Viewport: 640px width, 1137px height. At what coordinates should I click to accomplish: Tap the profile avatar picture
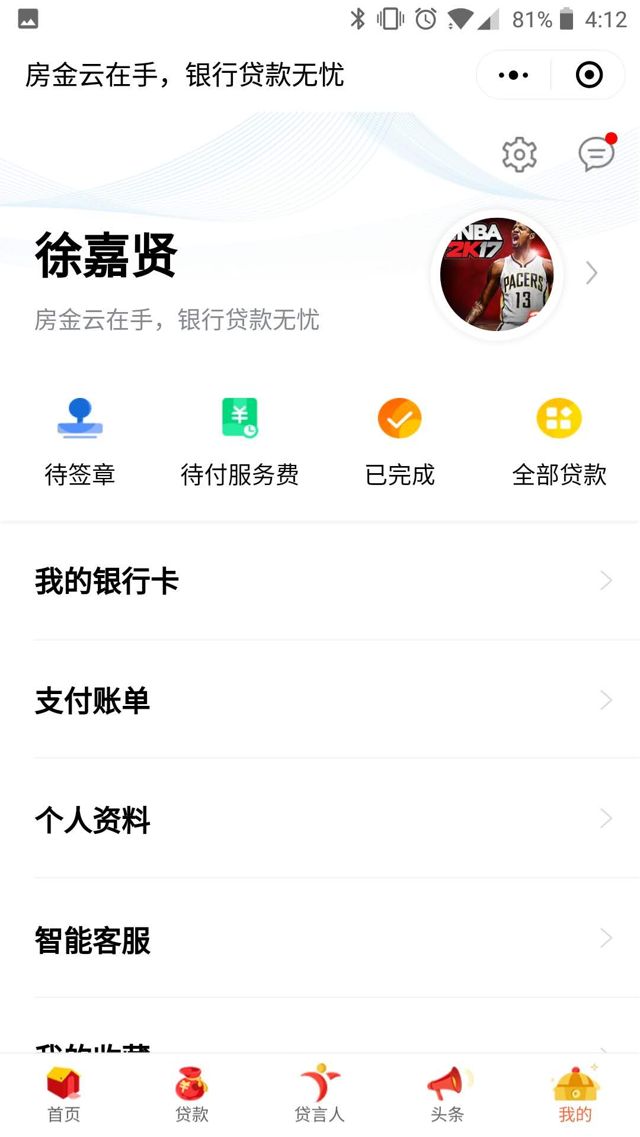point(496,274)
